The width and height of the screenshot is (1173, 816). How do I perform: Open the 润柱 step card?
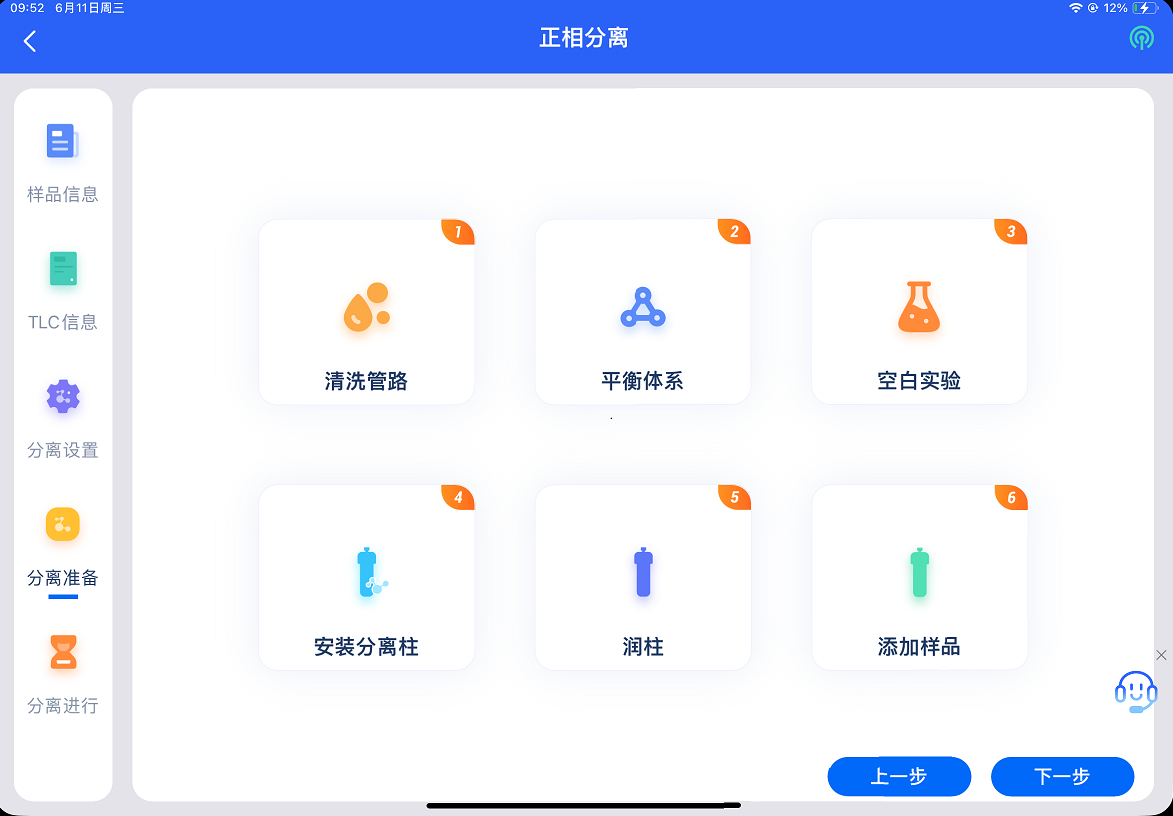643,578
